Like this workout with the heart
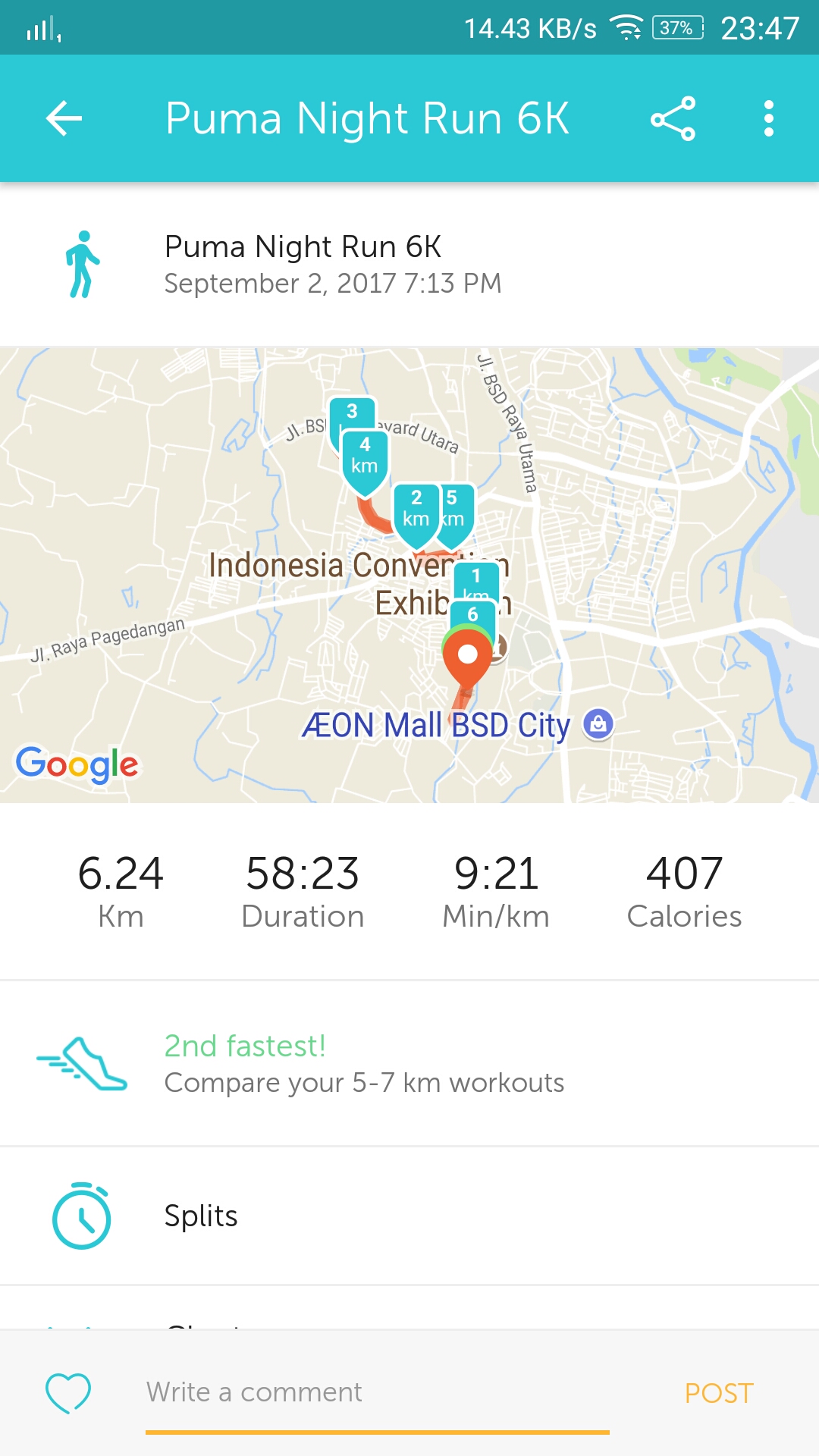Image resolution: width=819 pixels, height=1456 pixels. 68,1392
